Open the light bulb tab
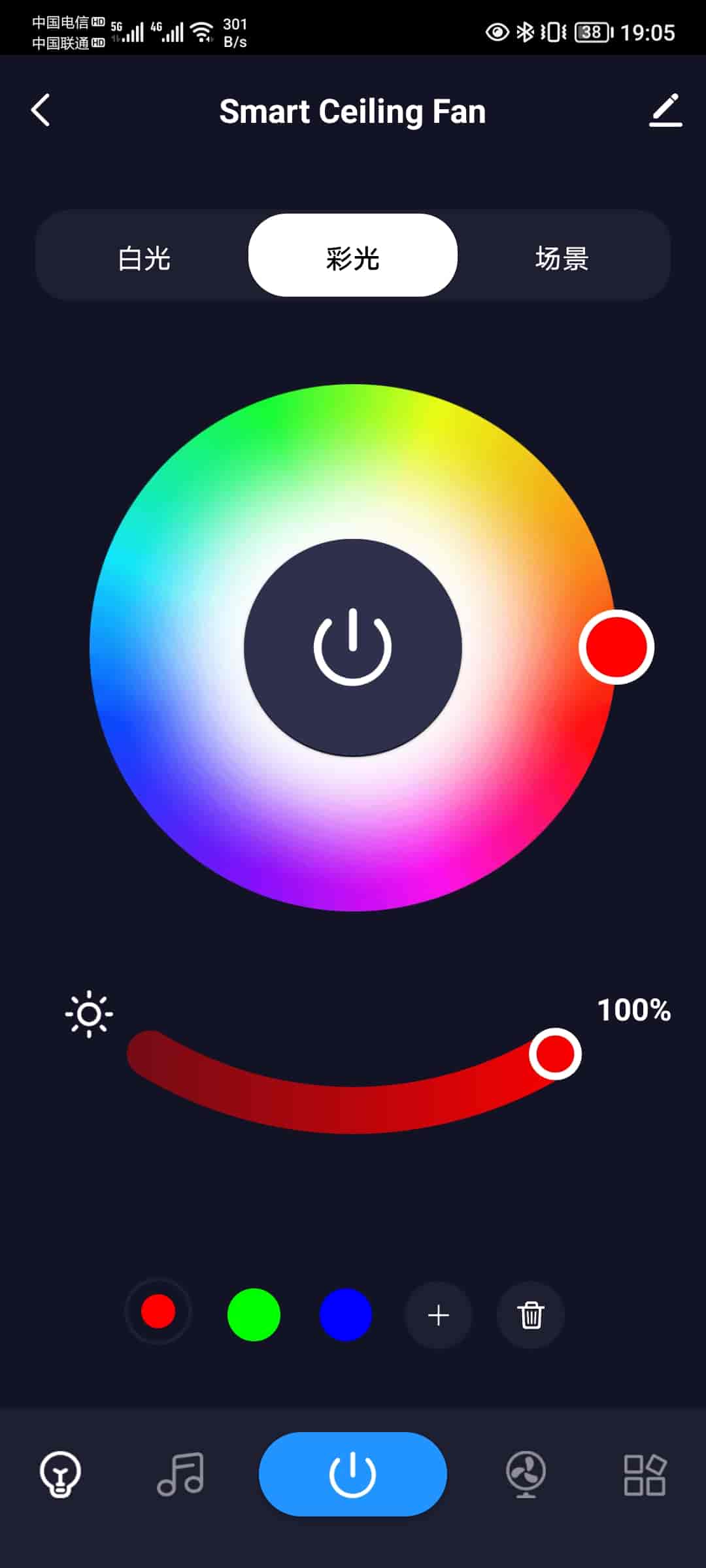The image size is (706, 1568). (60, 1474)
